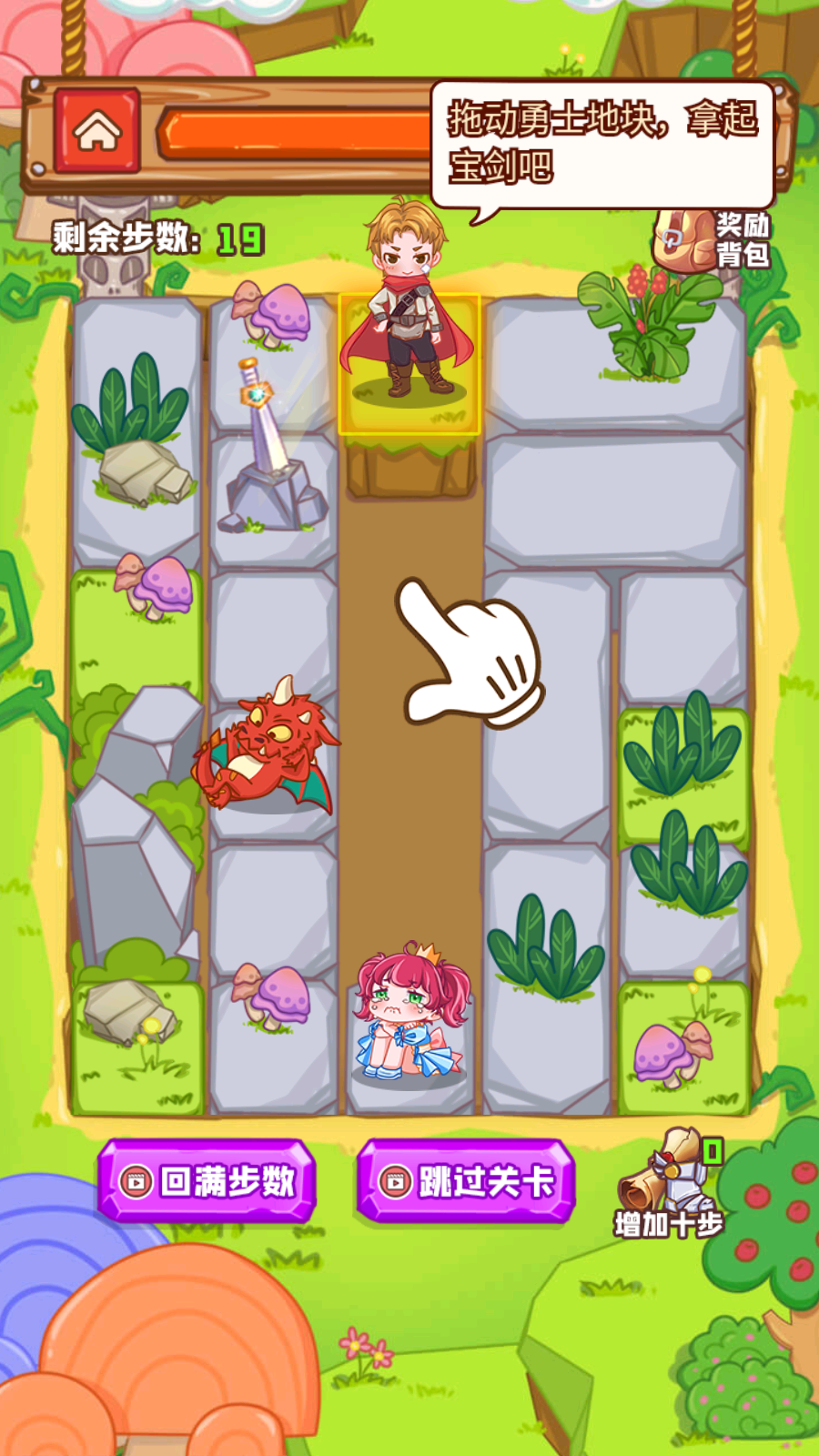This screenshot has width=819, height=1456.
Task: Tap the red home button
Action: [96, 132]
